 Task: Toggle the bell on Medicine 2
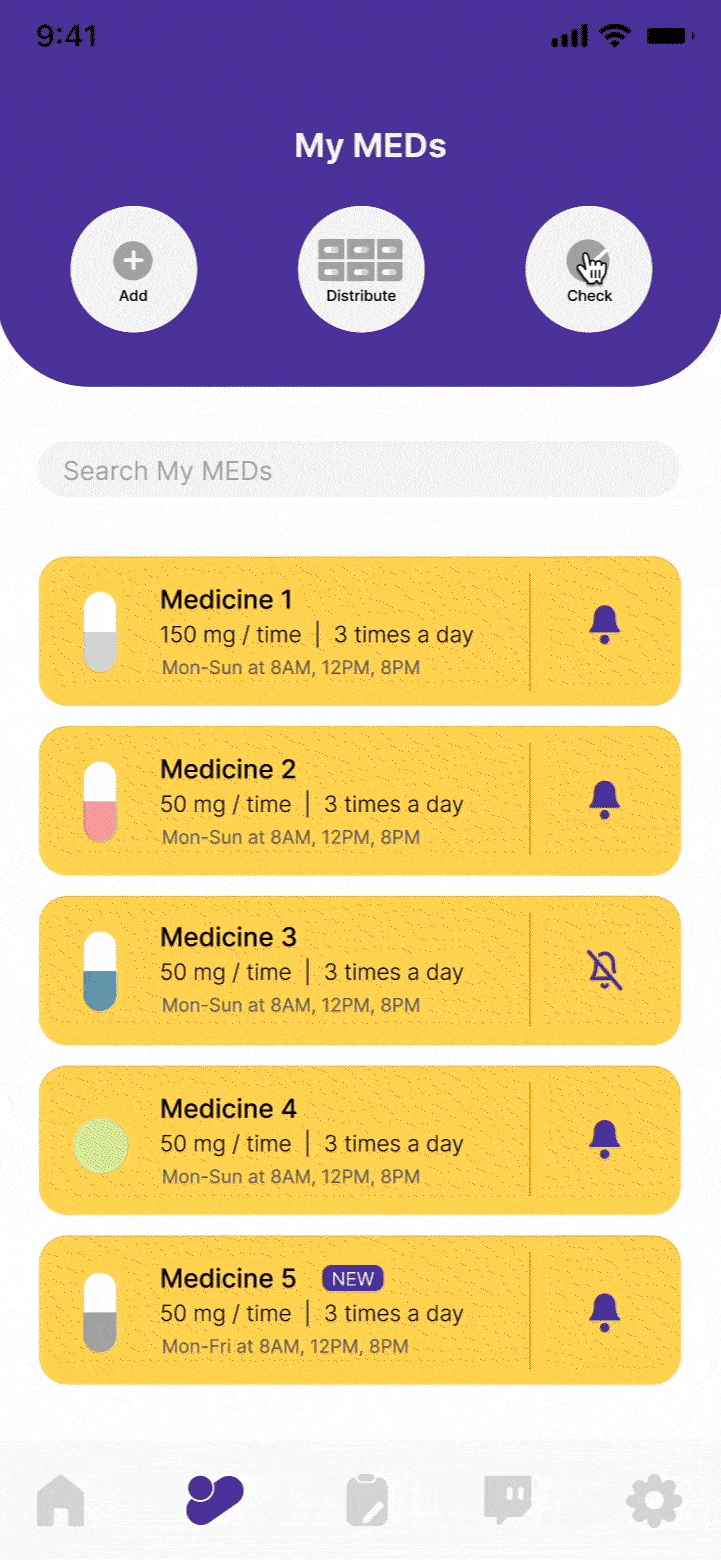[605, 799]
